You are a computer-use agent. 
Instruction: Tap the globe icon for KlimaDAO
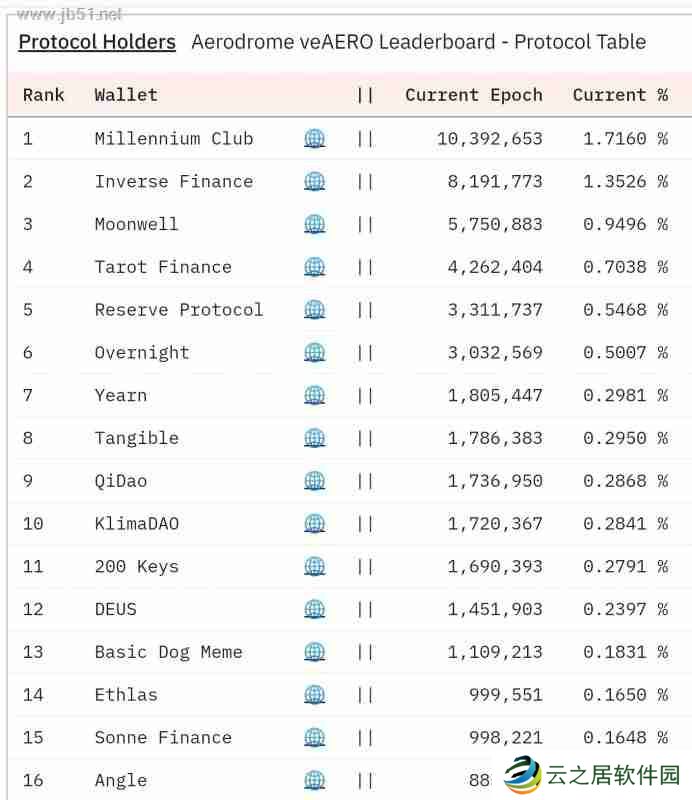coord(314,524)
